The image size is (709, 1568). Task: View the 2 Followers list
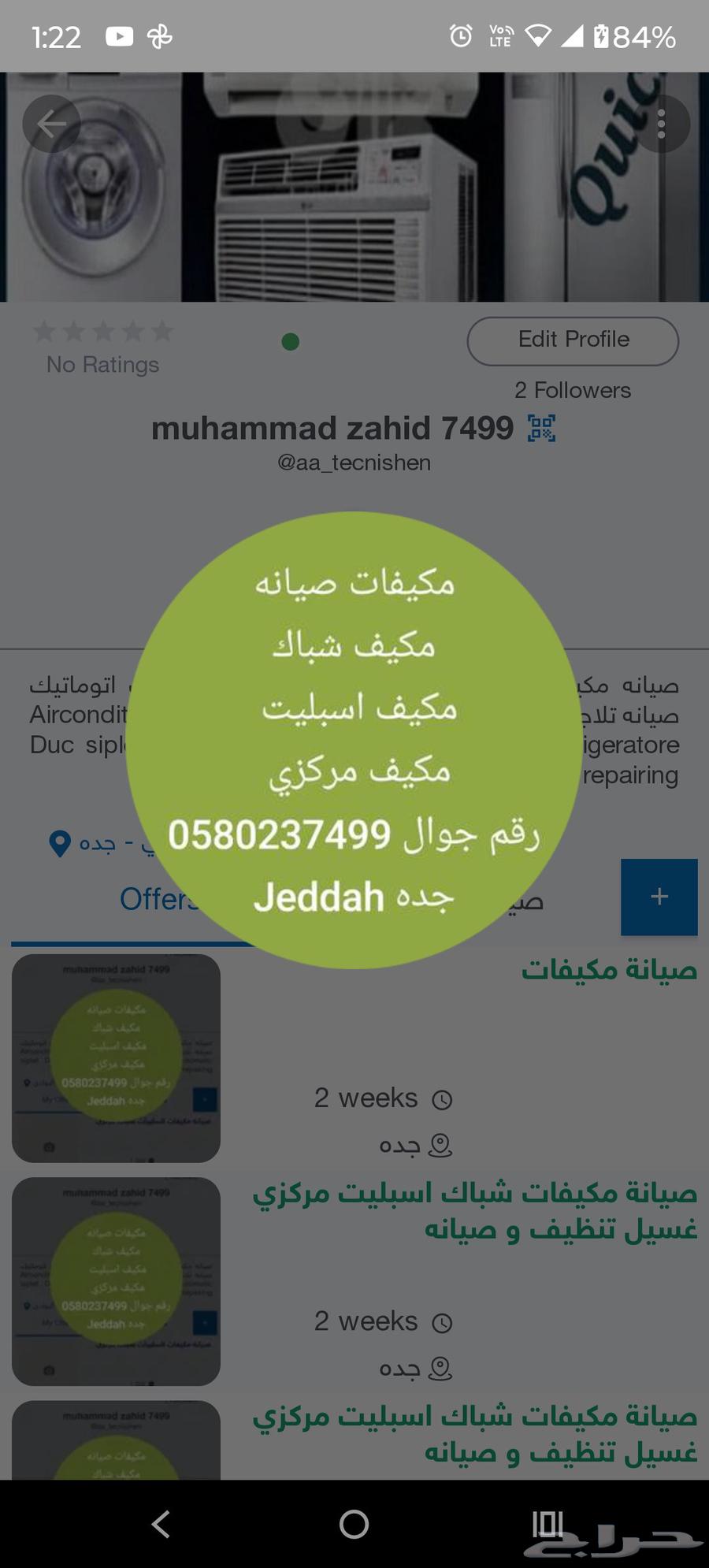point(573,390)
